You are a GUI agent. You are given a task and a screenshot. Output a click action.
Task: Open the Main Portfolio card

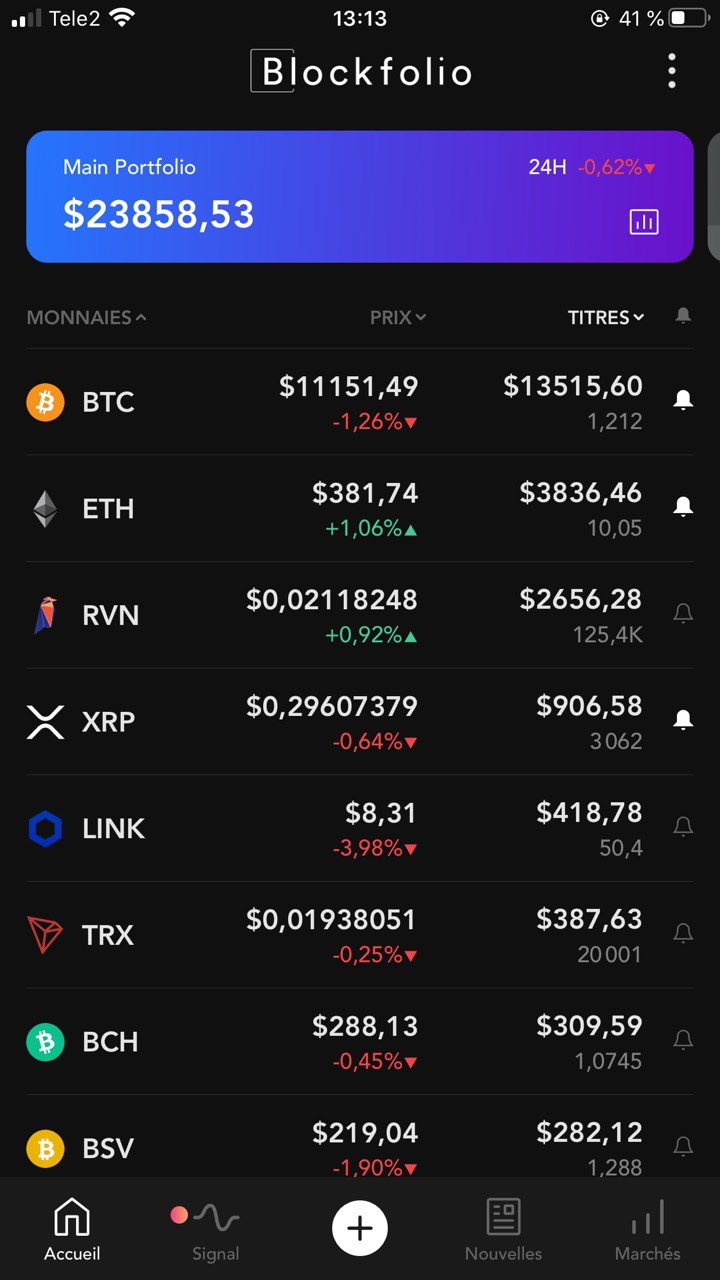360,196
